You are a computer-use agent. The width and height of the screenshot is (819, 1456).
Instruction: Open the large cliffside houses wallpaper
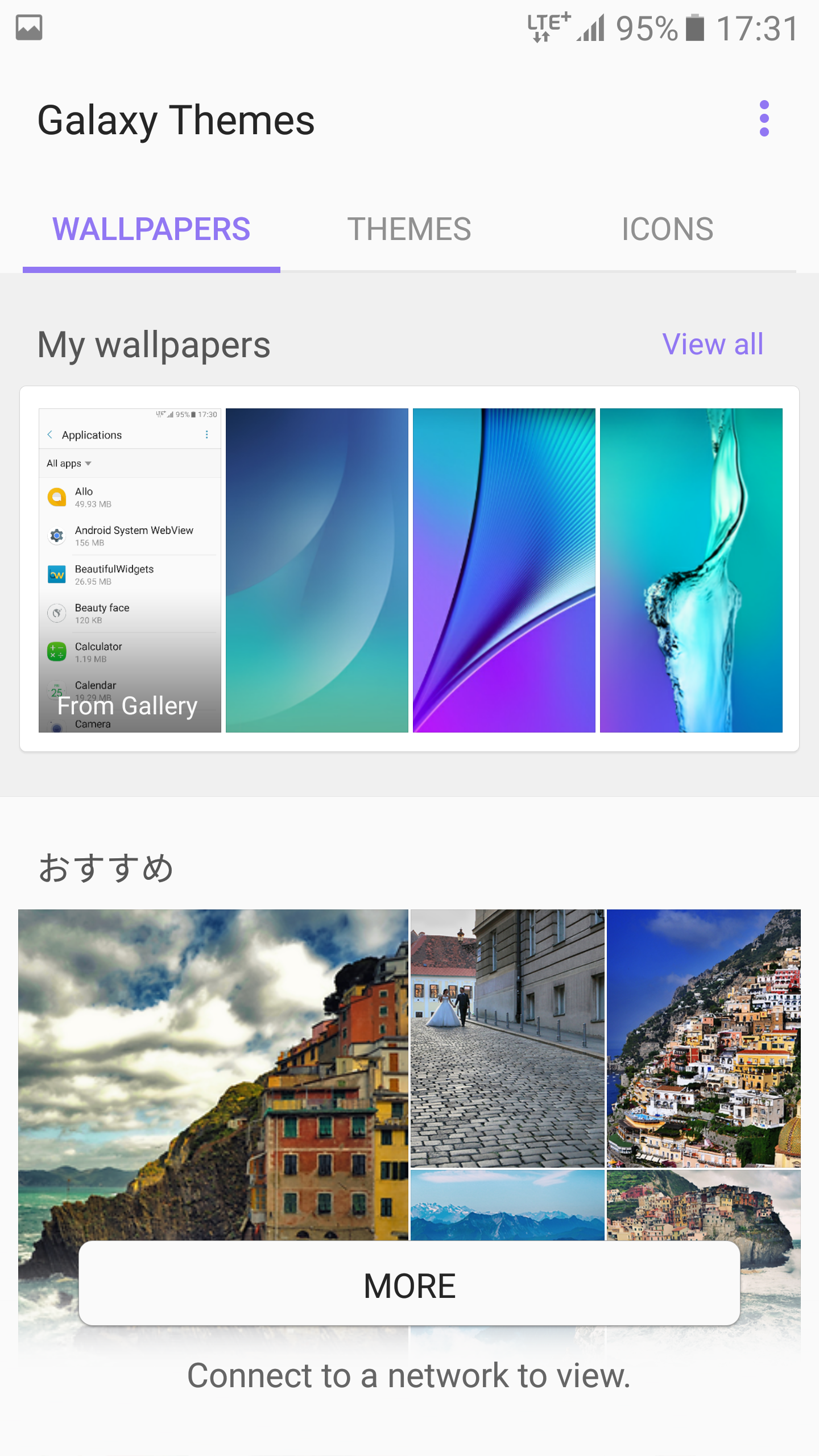pos(213,1069)
